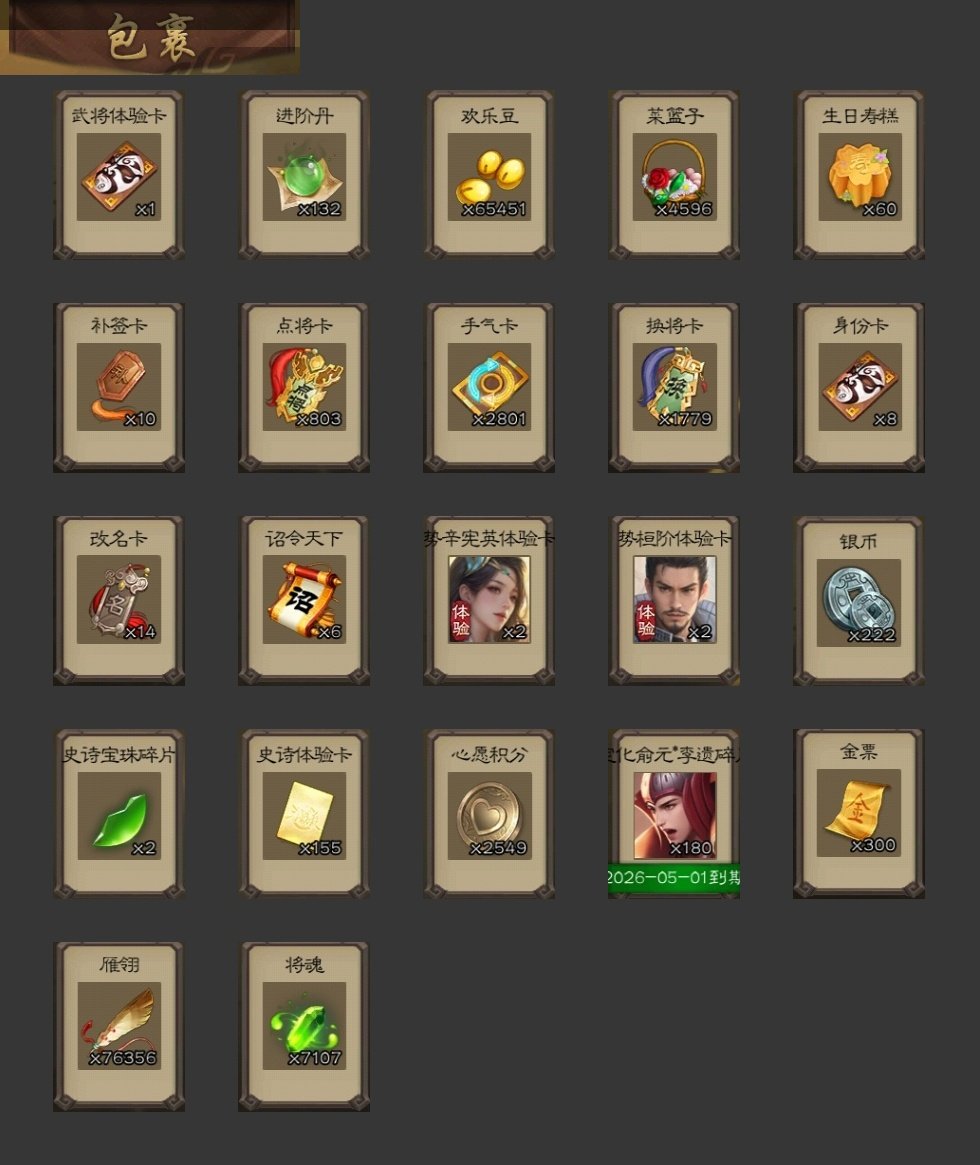Tap the 金票 item
Image resolution: width=980 pixels, height=1165 pixels.
coord(859,812)
